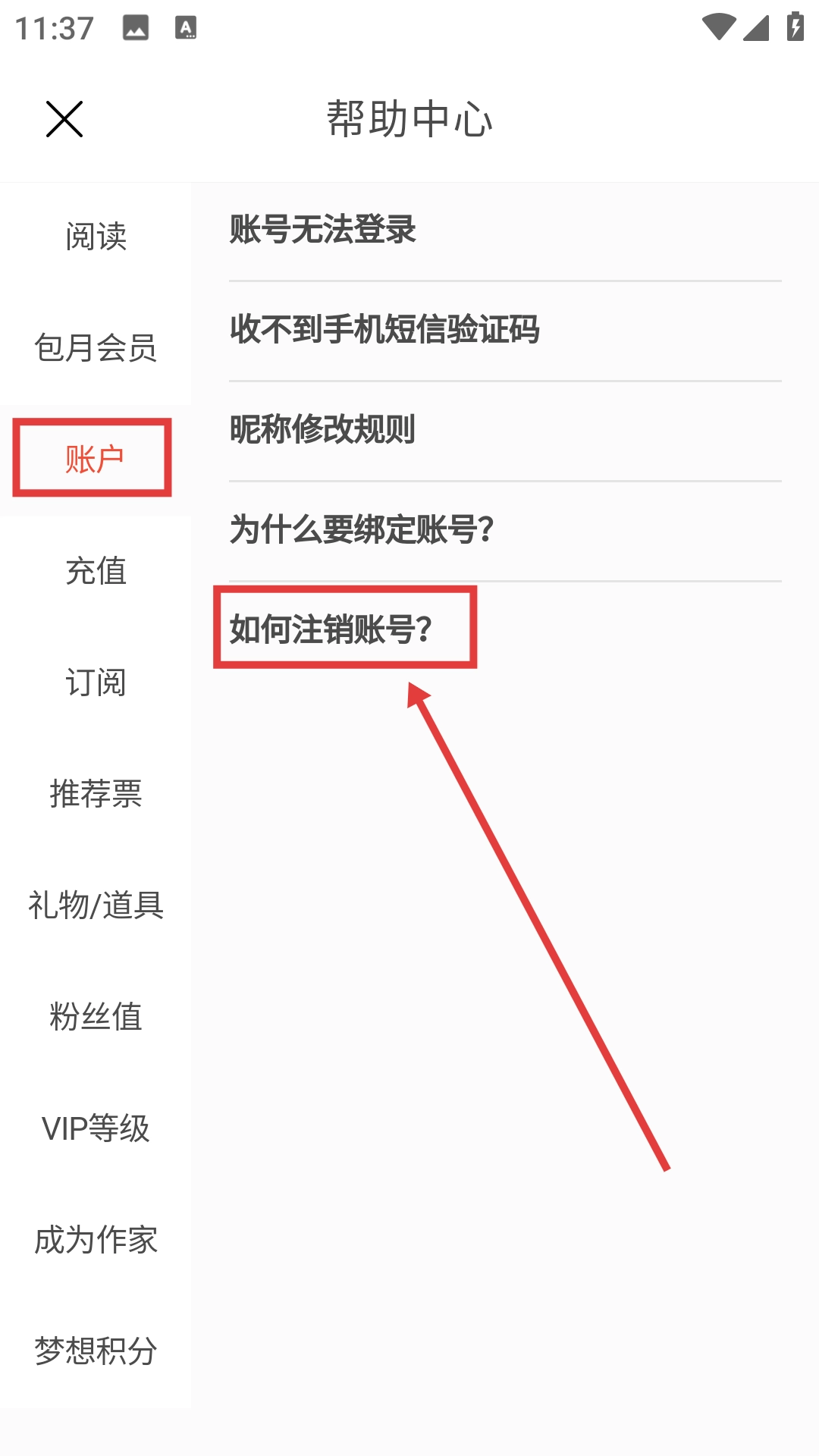
Task: Open 收不到手机短信验证码 question
Action: point(384,330)
